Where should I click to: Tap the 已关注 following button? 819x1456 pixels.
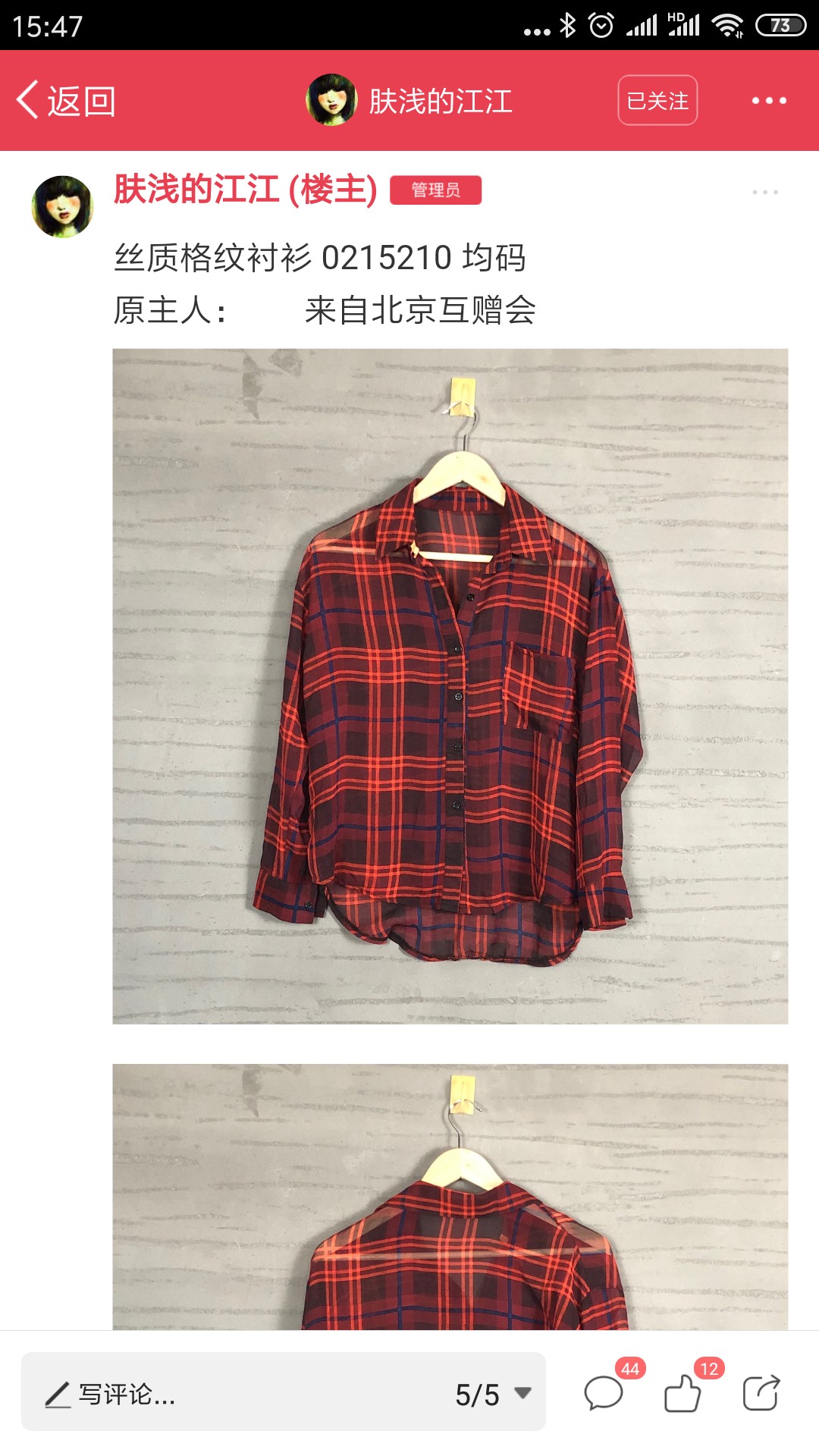click(x=657, y=100)
